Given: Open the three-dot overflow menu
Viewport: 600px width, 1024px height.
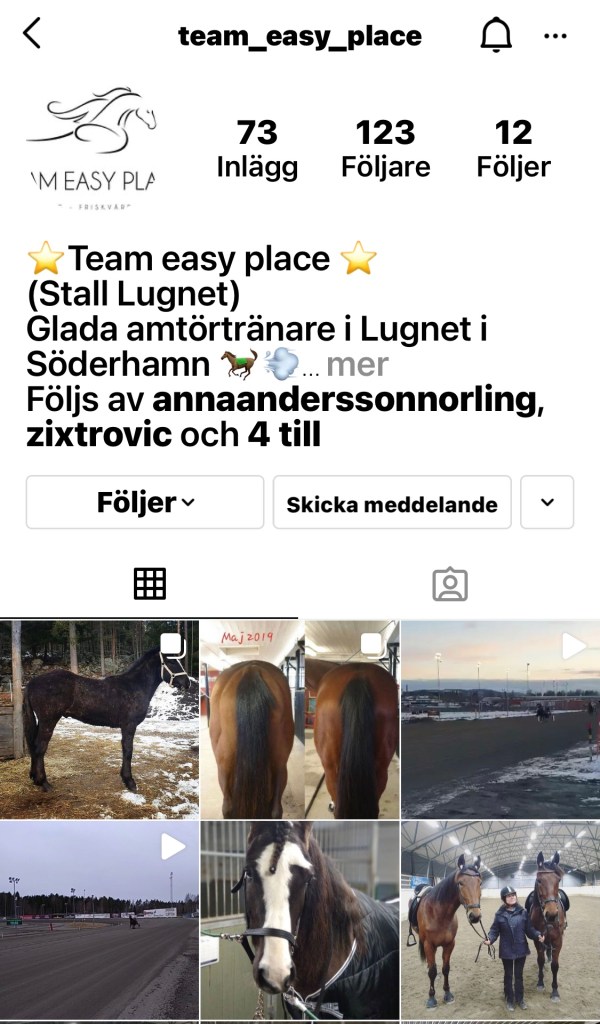Looking at the screenshot, I should point(555,36).
